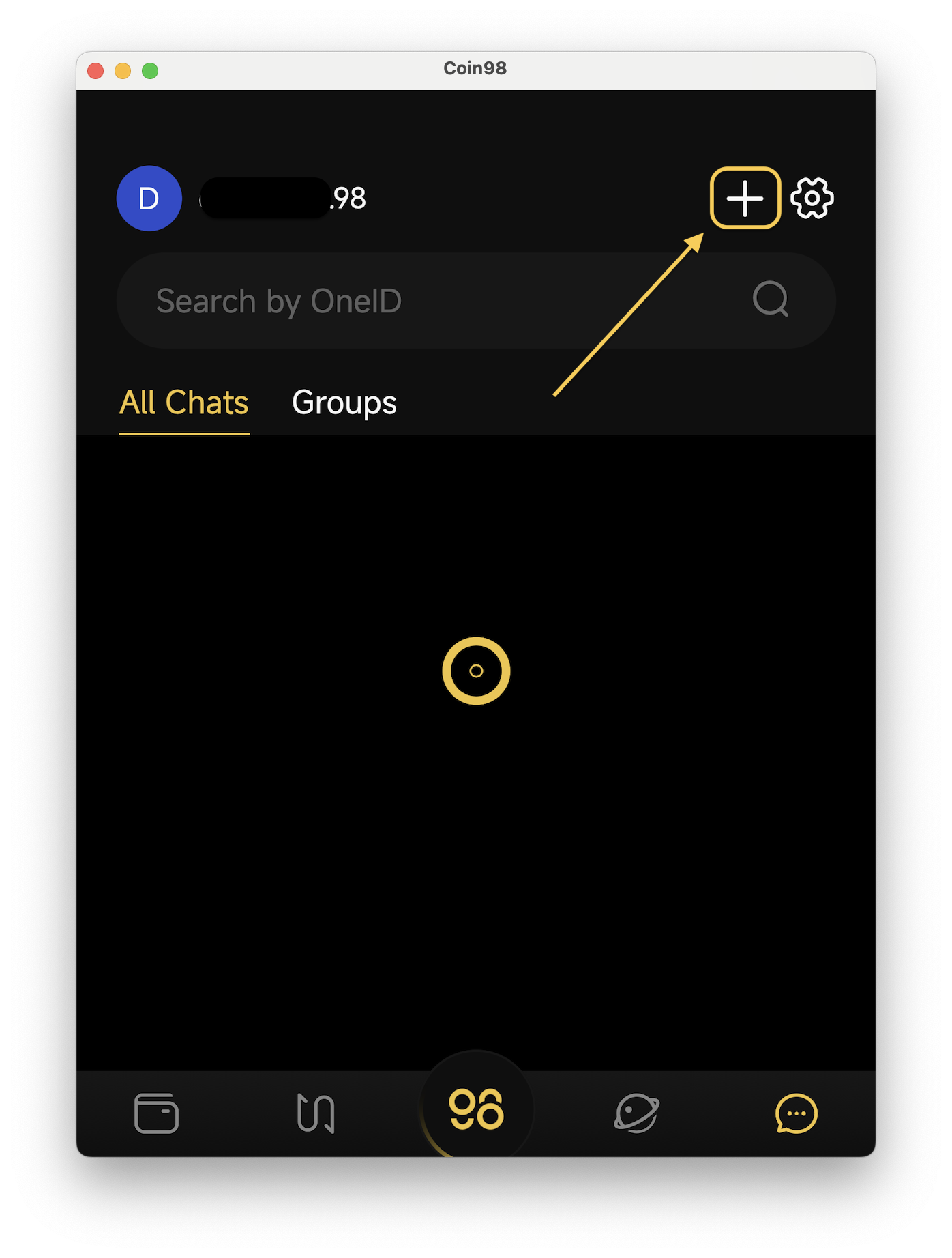Open chat settings gear icon

tap(812, 198)
